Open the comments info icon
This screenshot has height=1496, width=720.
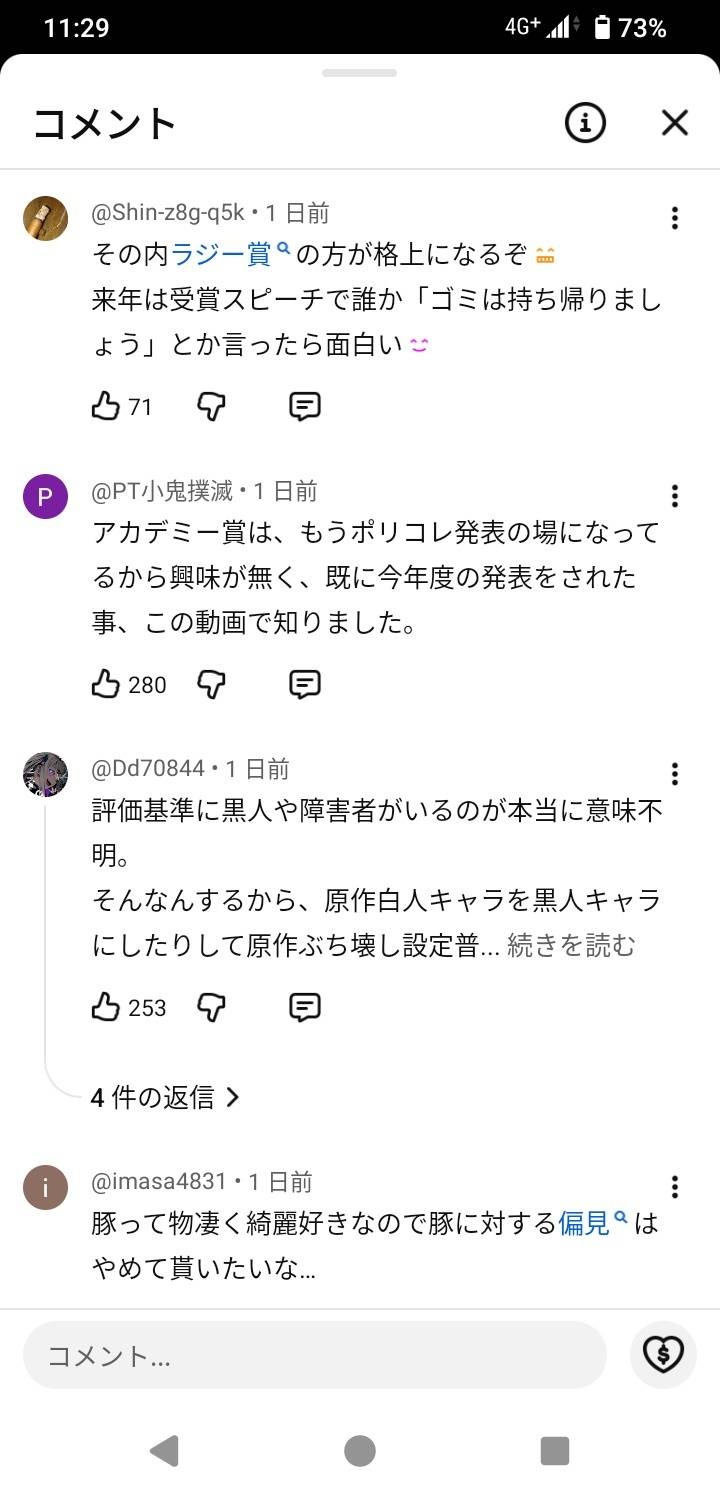click(x=585, y=123)
